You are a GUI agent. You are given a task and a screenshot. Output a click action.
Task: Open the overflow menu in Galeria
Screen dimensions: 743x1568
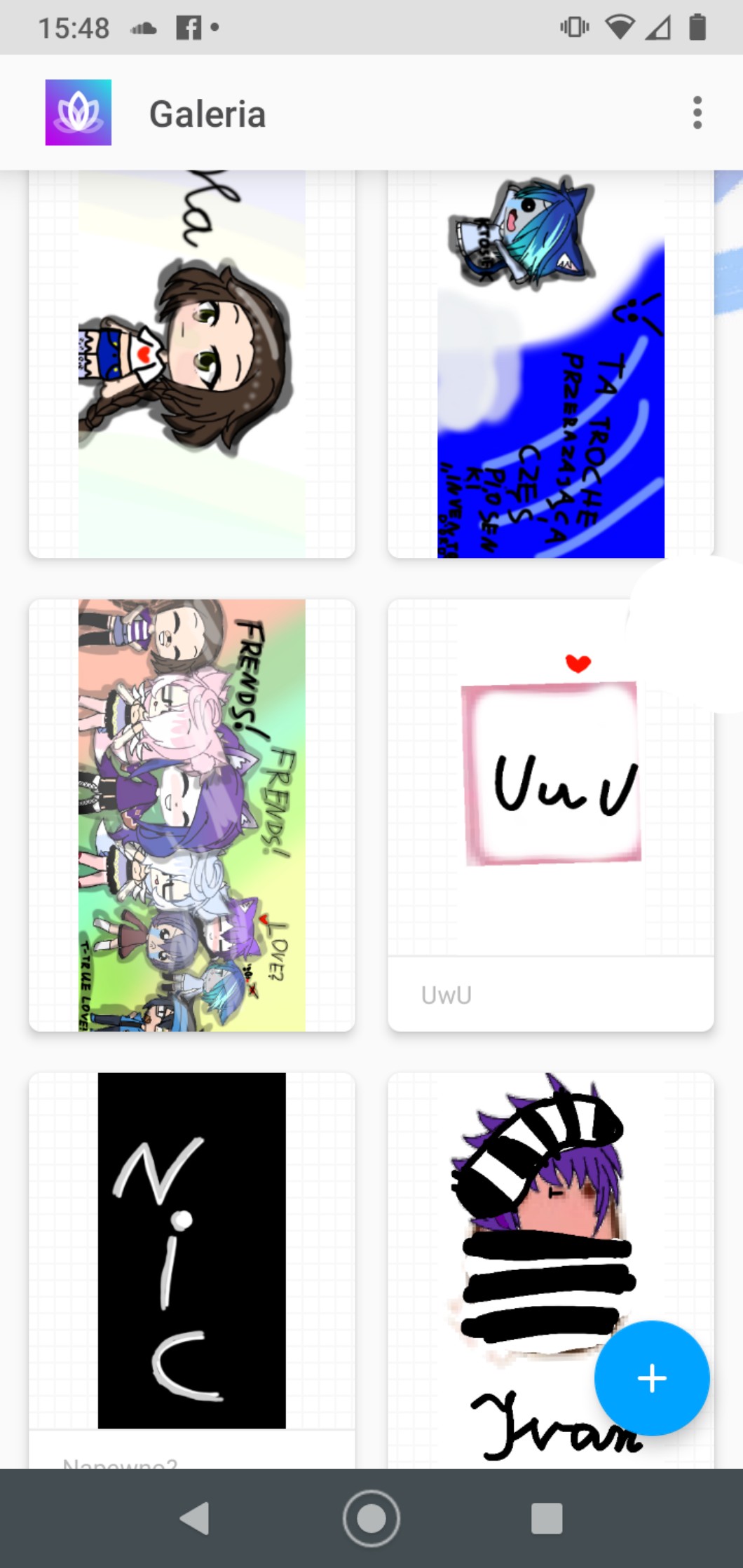697,113
